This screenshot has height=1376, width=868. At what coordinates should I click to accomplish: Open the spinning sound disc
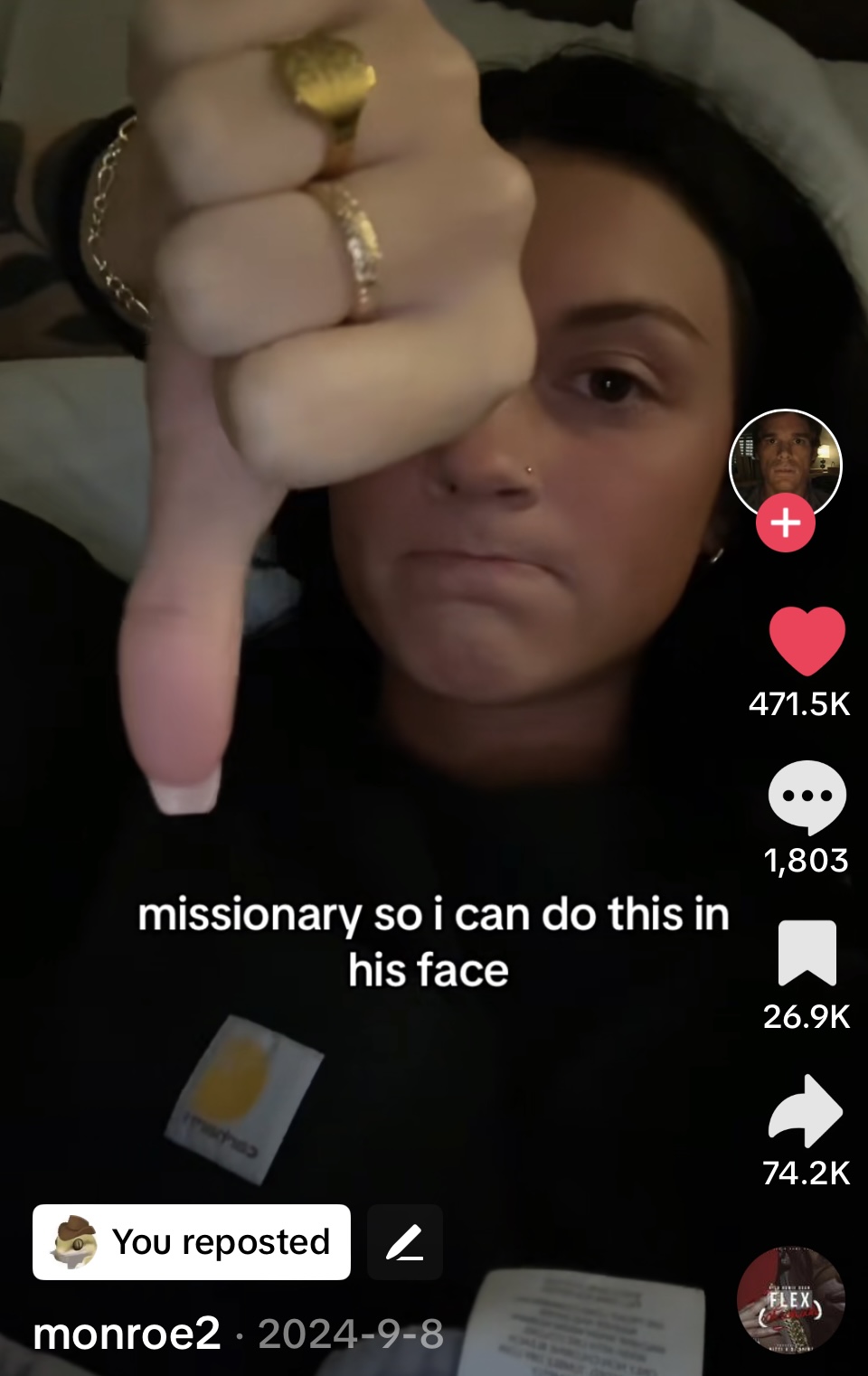[x=790, y=1302]
